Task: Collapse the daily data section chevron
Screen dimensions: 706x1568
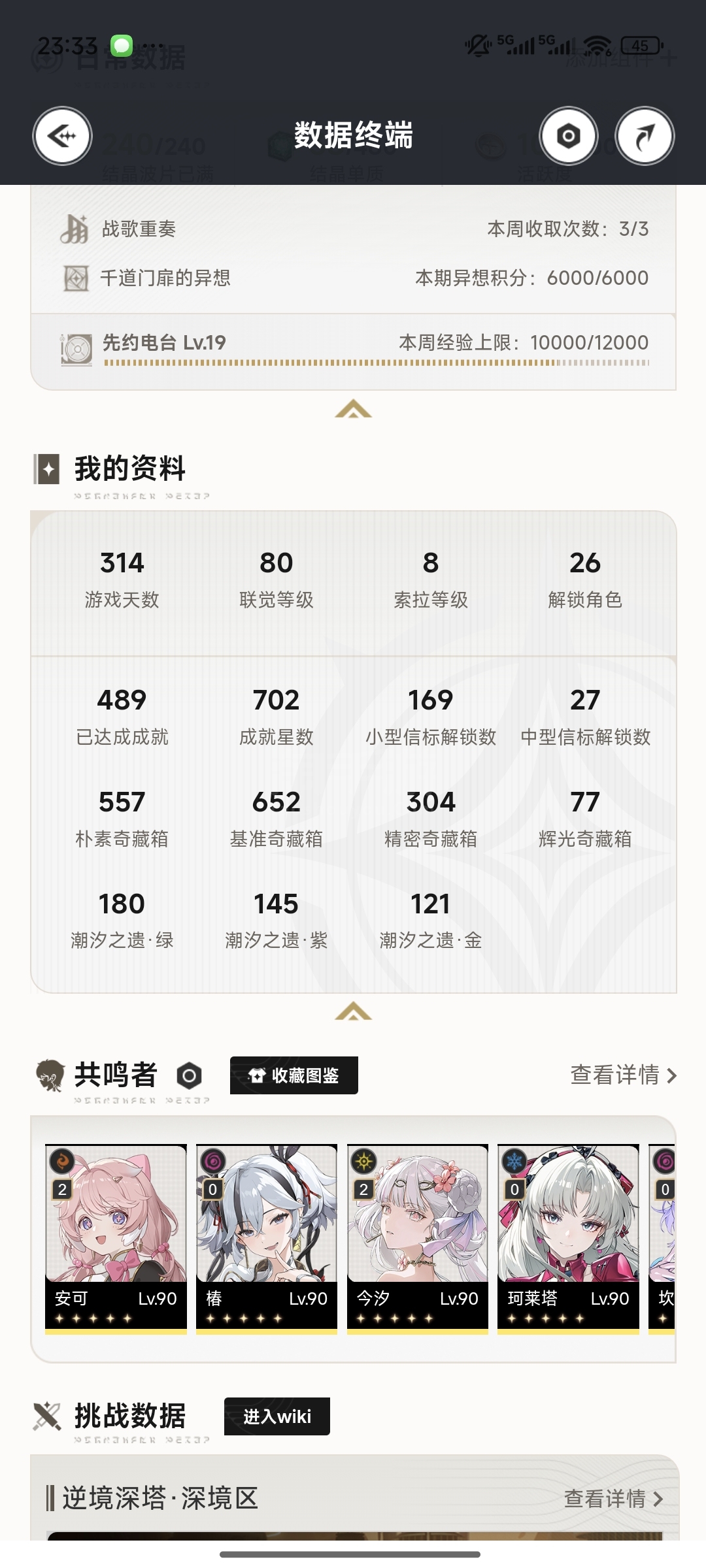Action: coord(353,409)
